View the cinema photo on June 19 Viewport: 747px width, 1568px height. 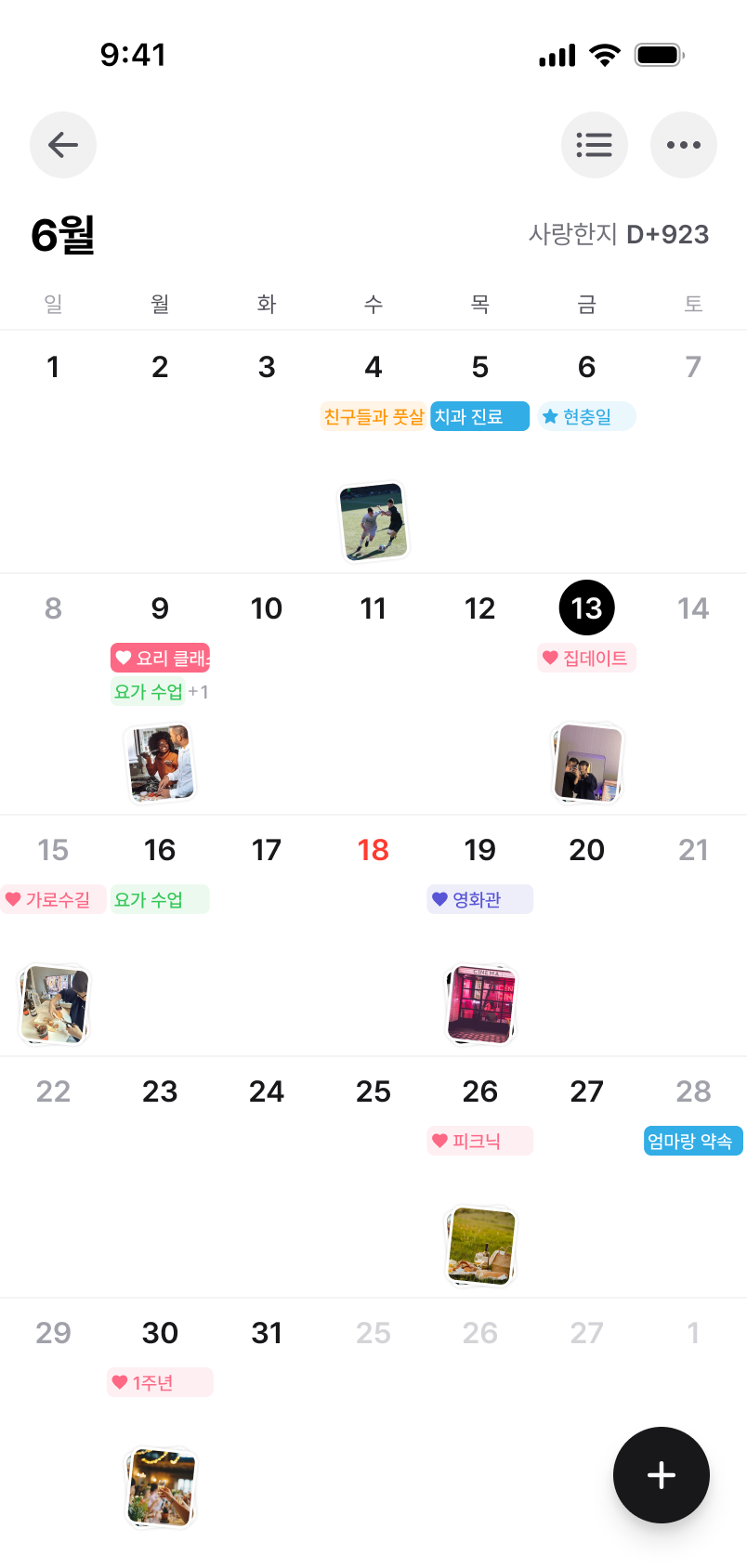pos(480,1004)
